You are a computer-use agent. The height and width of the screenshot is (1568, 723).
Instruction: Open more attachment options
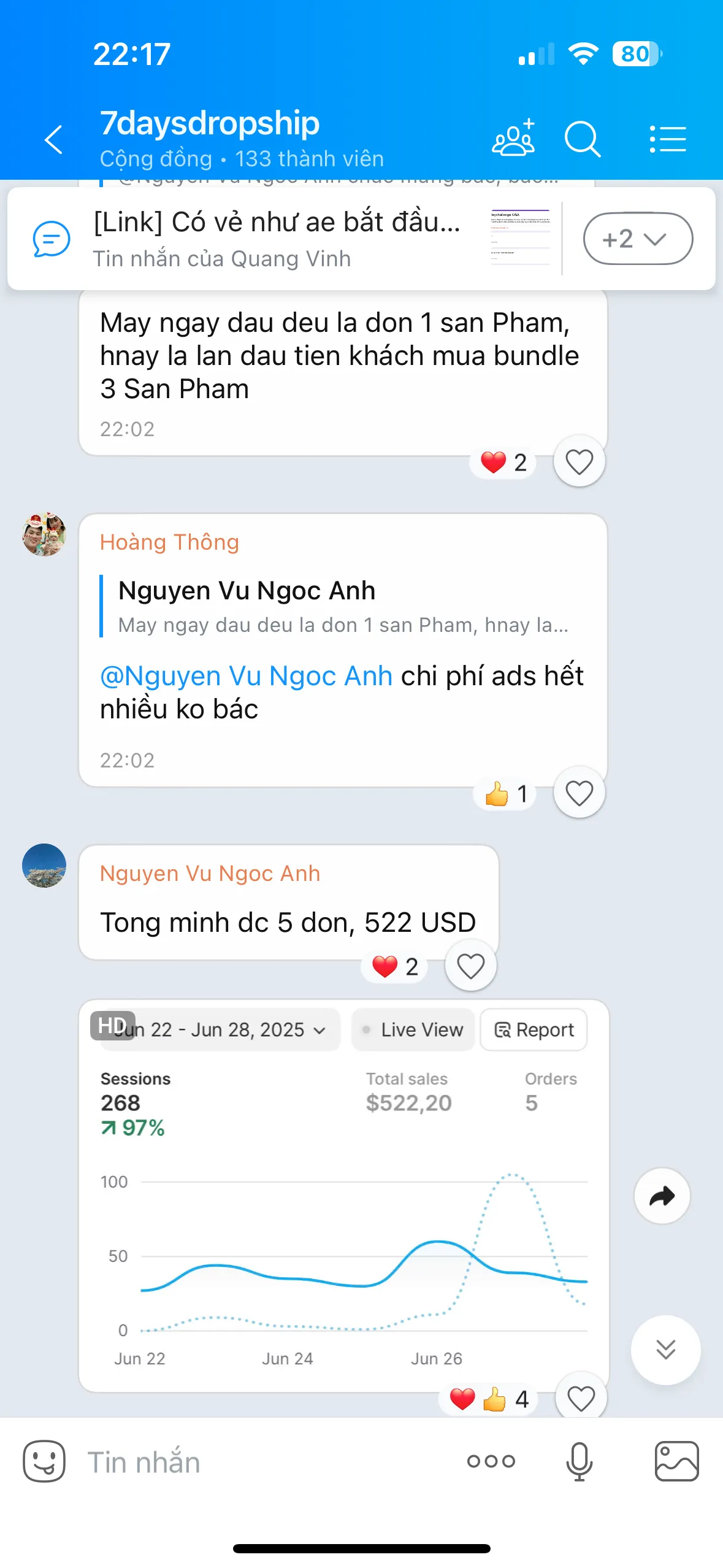(x=491, y=1461)
